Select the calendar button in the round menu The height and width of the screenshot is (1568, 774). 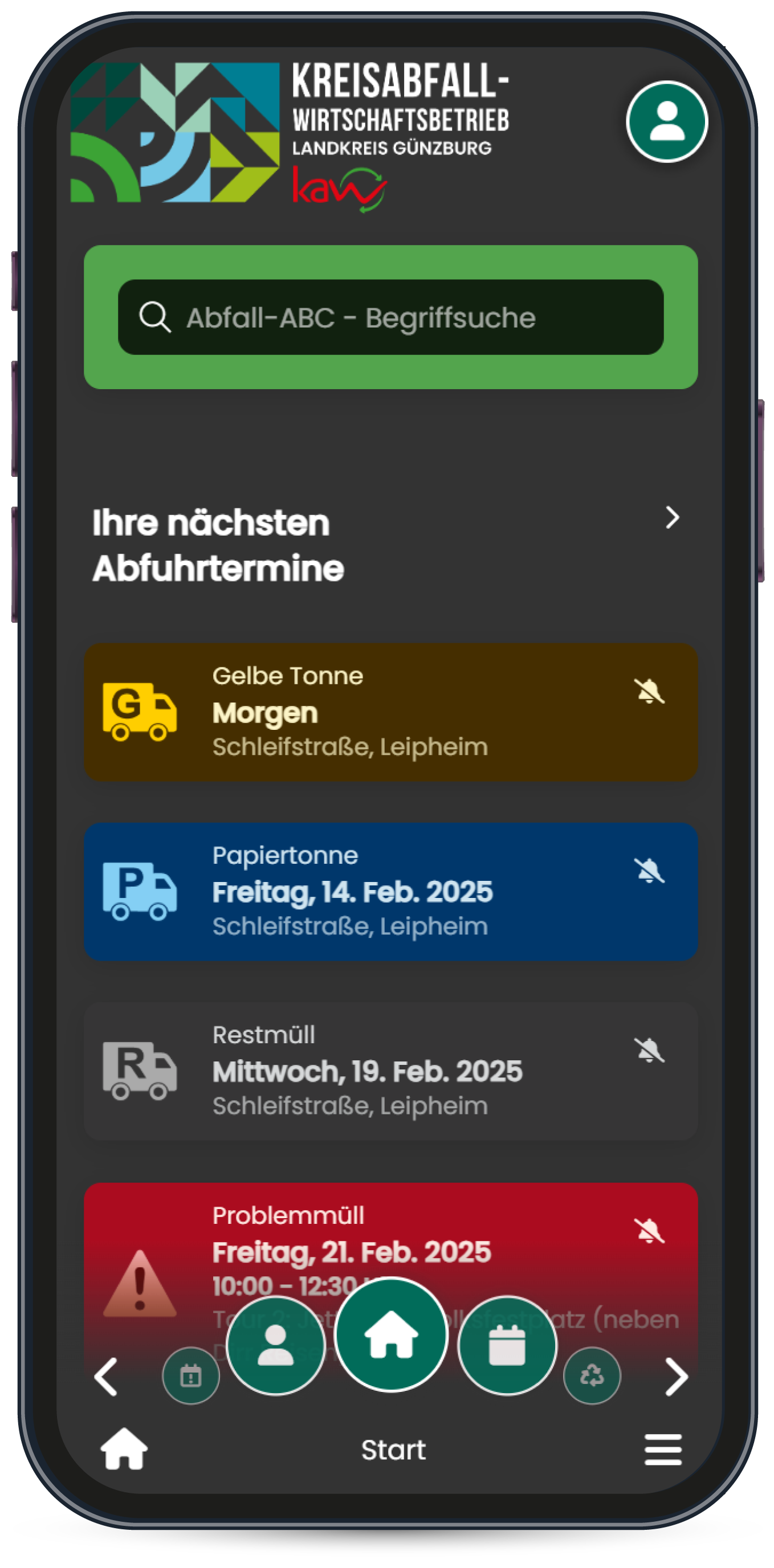coord(507,1346)
